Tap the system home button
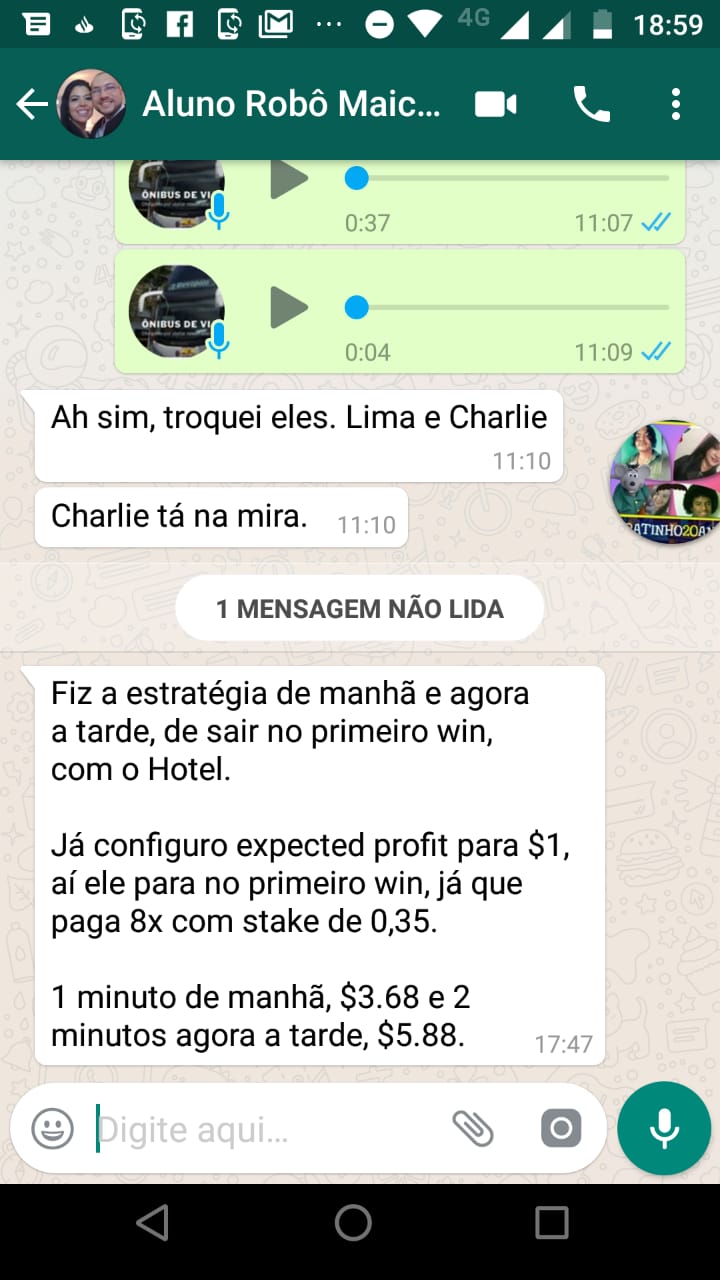The height and width of the screenshot is (1280, 720). point(353,1222)
